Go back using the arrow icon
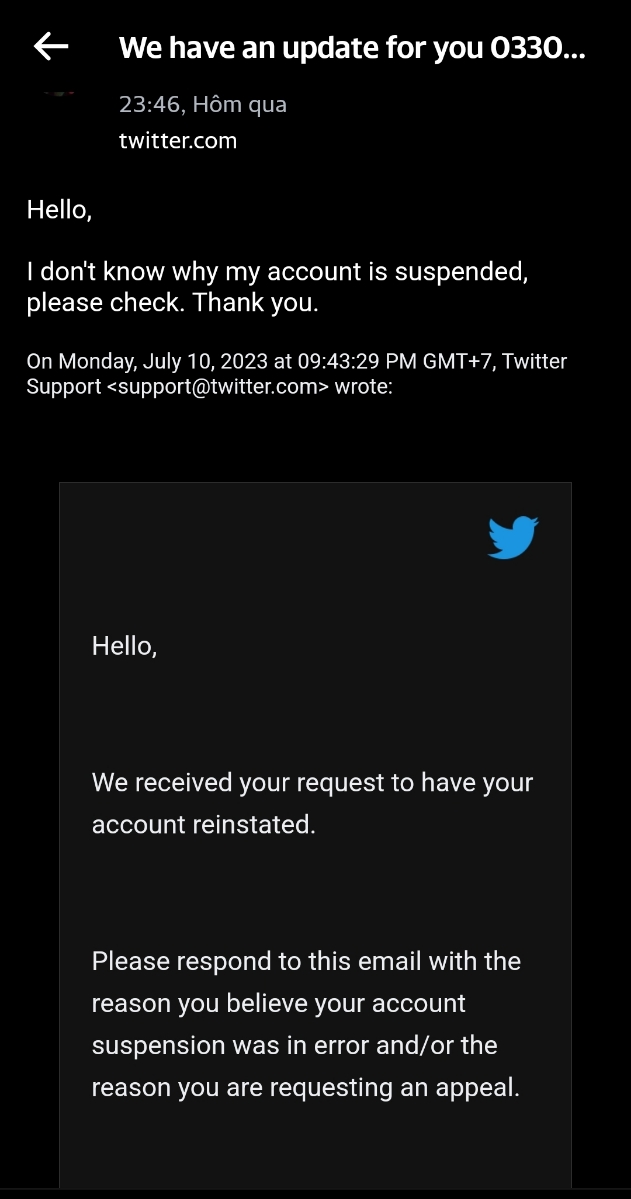 [x=51, y=47]
